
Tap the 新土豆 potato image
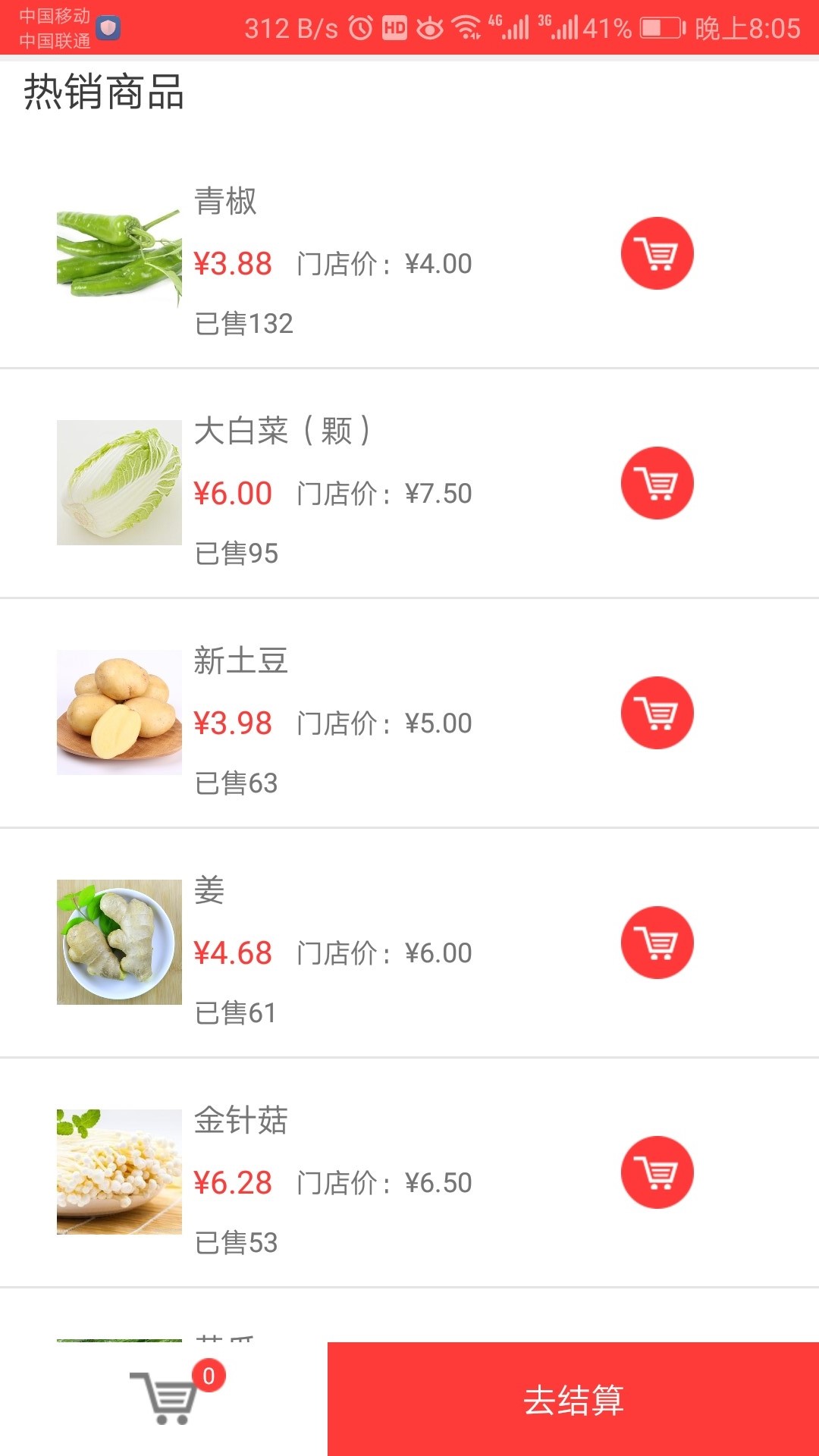118,713
